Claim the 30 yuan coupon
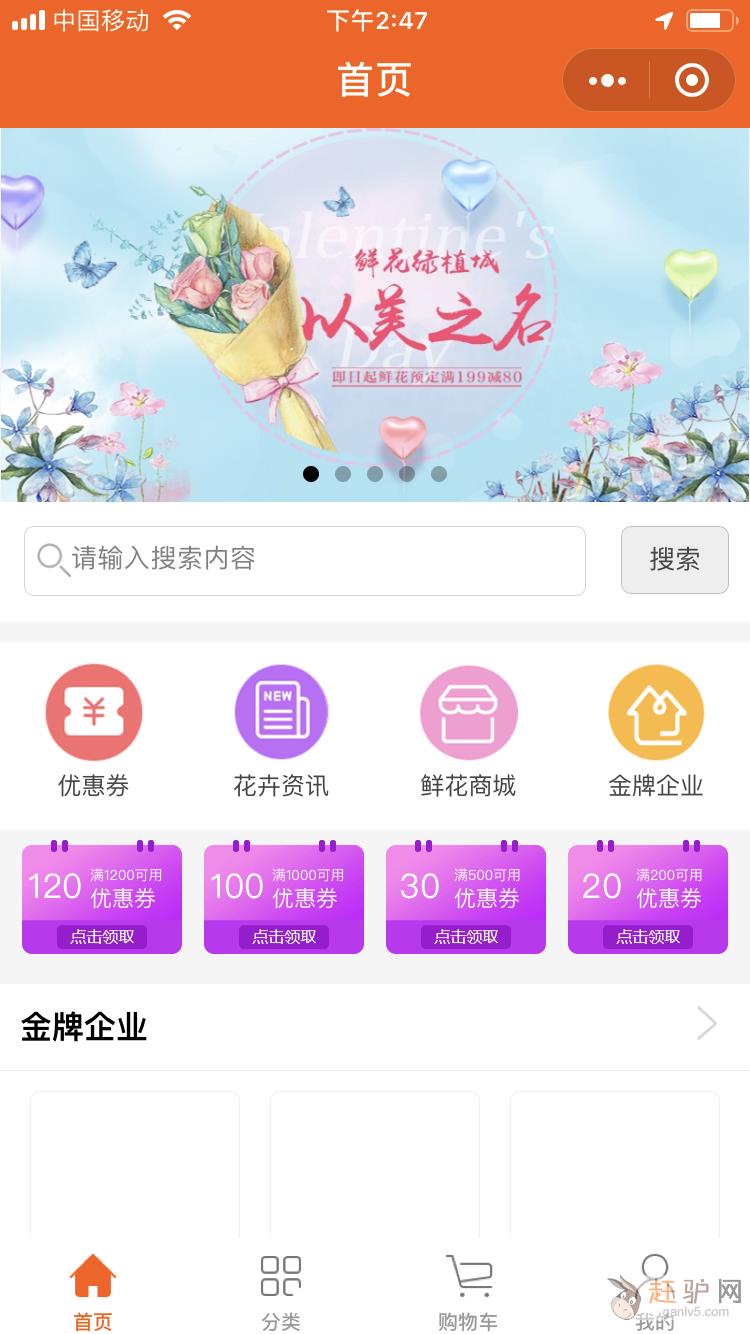 (x=466, y=937)
